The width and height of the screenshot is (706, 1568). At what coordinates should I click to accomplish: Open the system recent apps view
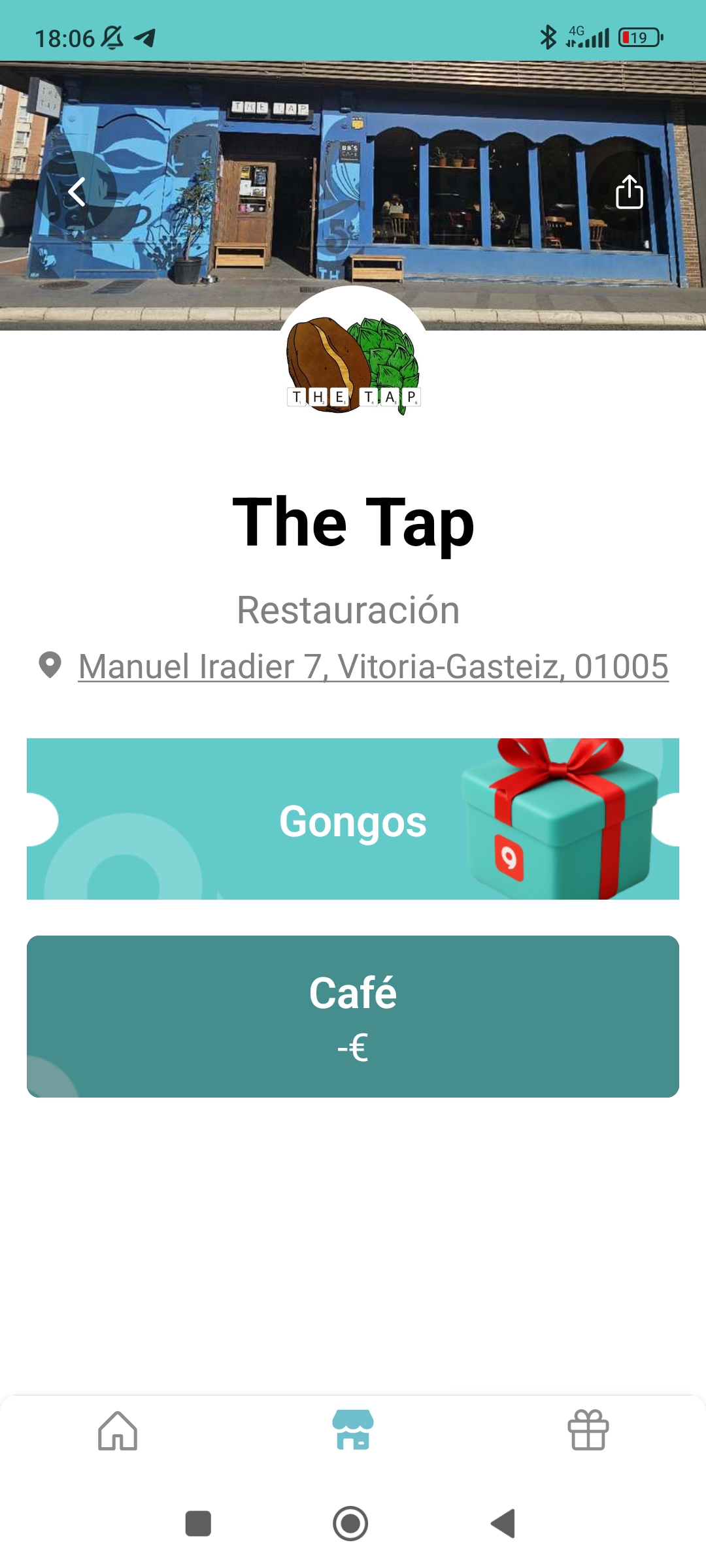198,1524
